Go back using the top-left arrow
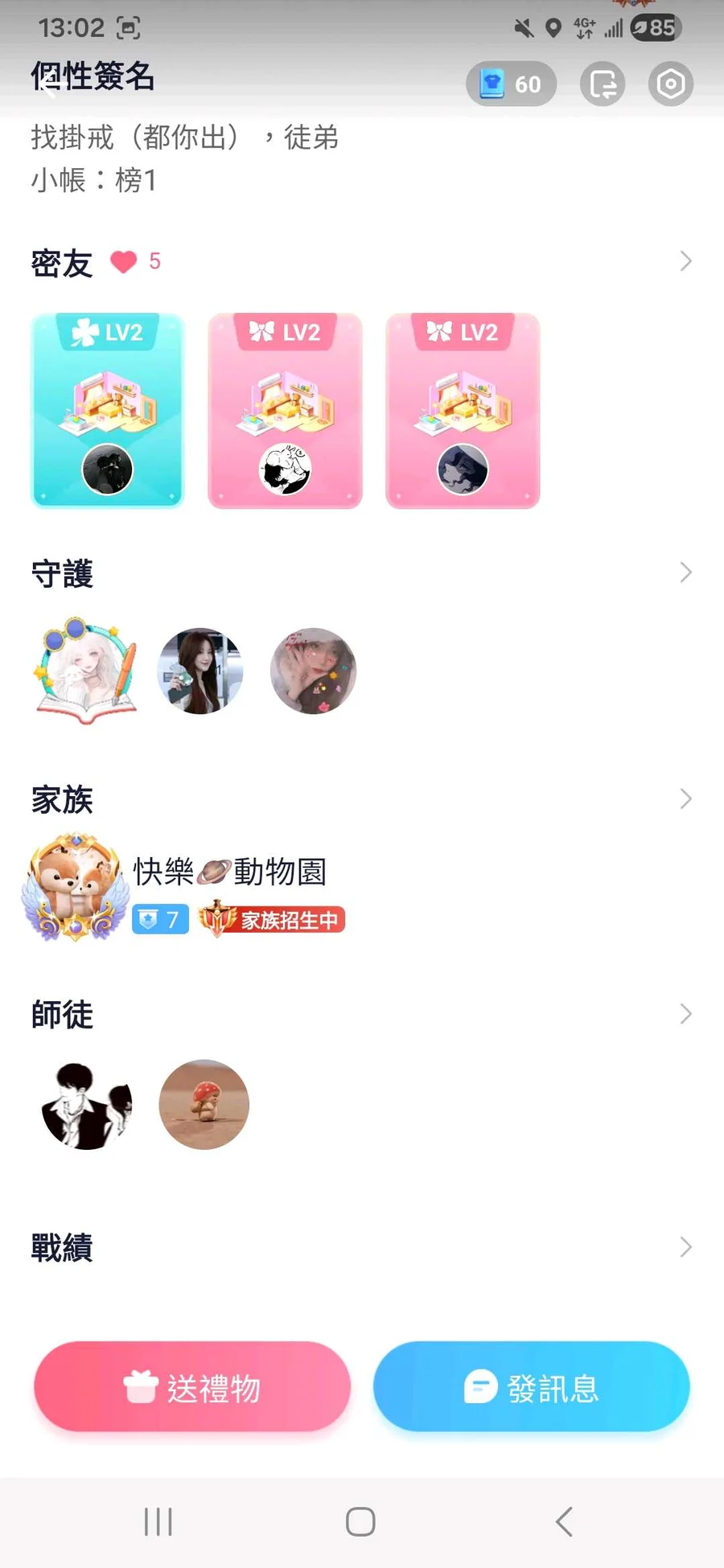Screen dimensions: 724x1568 pos(48,83)
